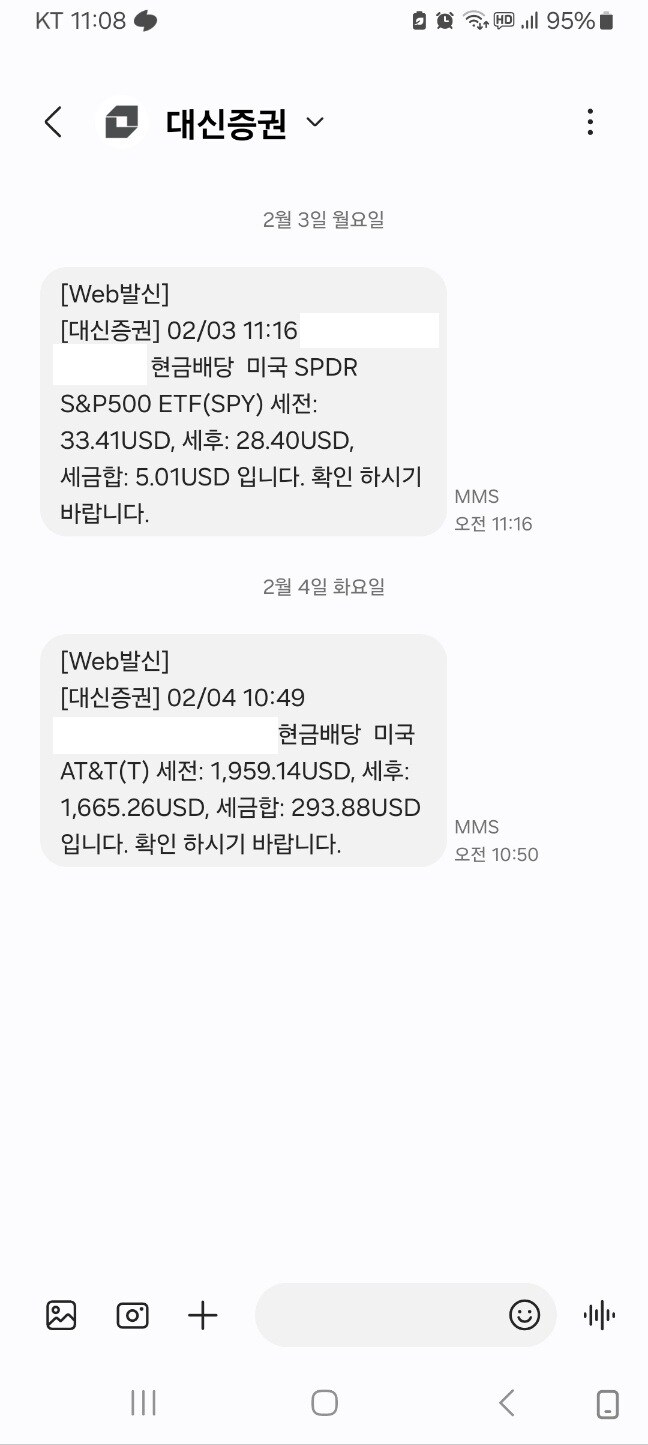Open the camera to attach a photo

[132, 1315]
